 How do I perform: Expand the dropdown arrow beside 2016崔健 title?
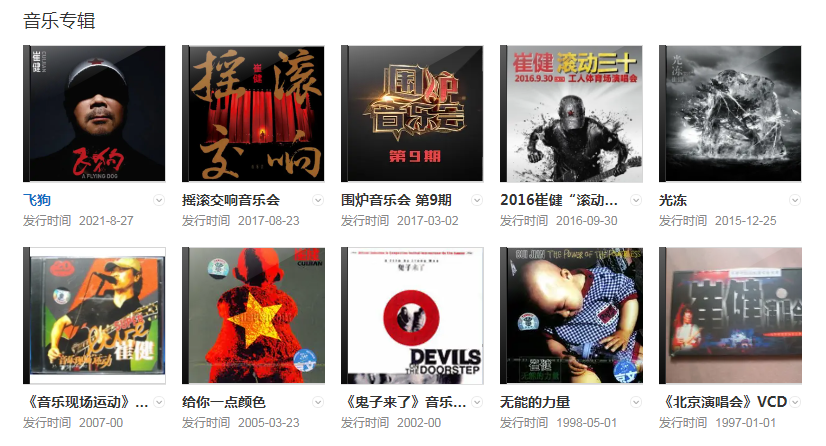(636, 200)
